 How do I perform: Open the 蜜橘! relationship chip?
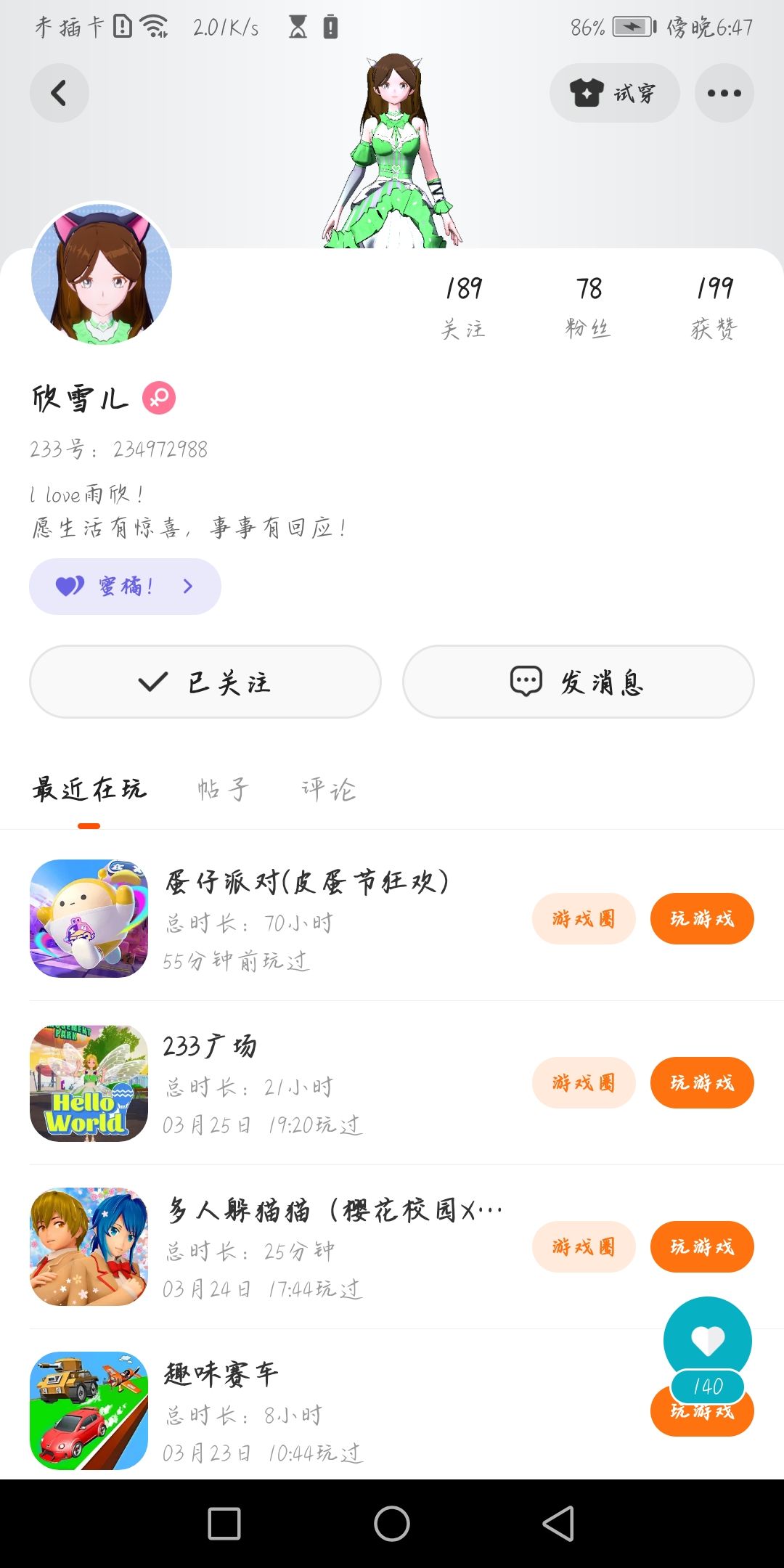point(125,587)
